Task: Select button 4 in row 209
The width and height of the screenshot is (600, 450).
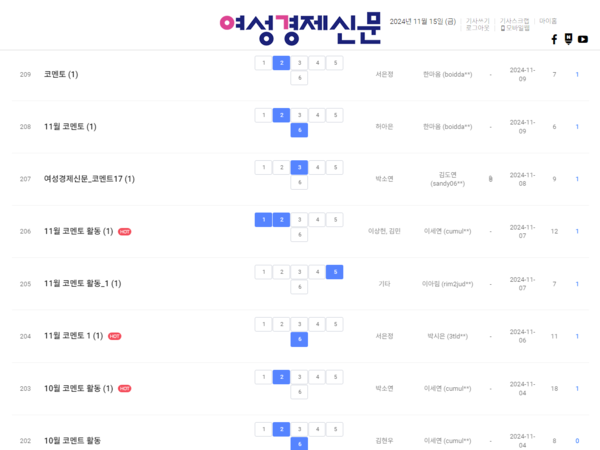Action: 316,63
